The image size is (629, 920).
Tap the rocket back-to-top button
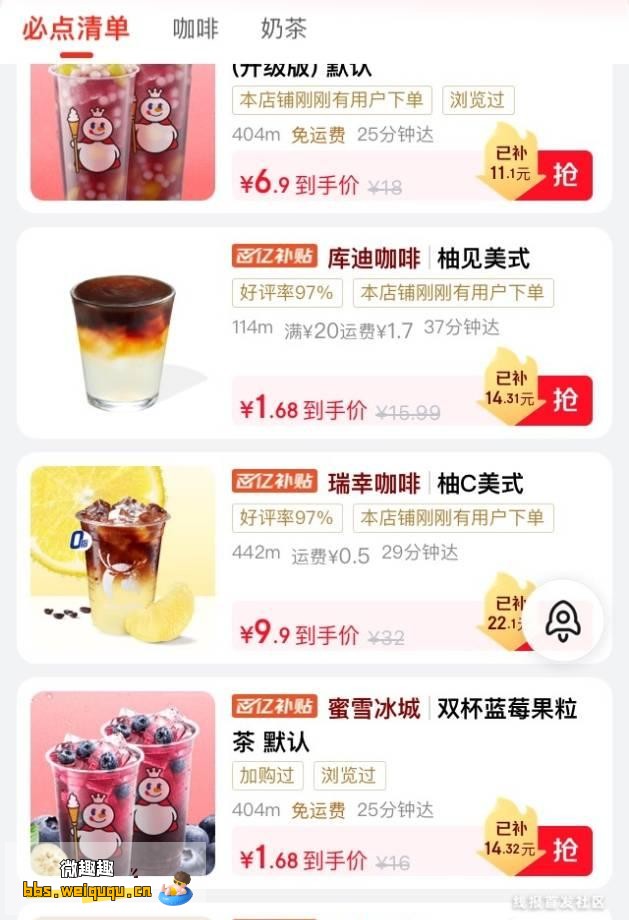pos(562,621)
